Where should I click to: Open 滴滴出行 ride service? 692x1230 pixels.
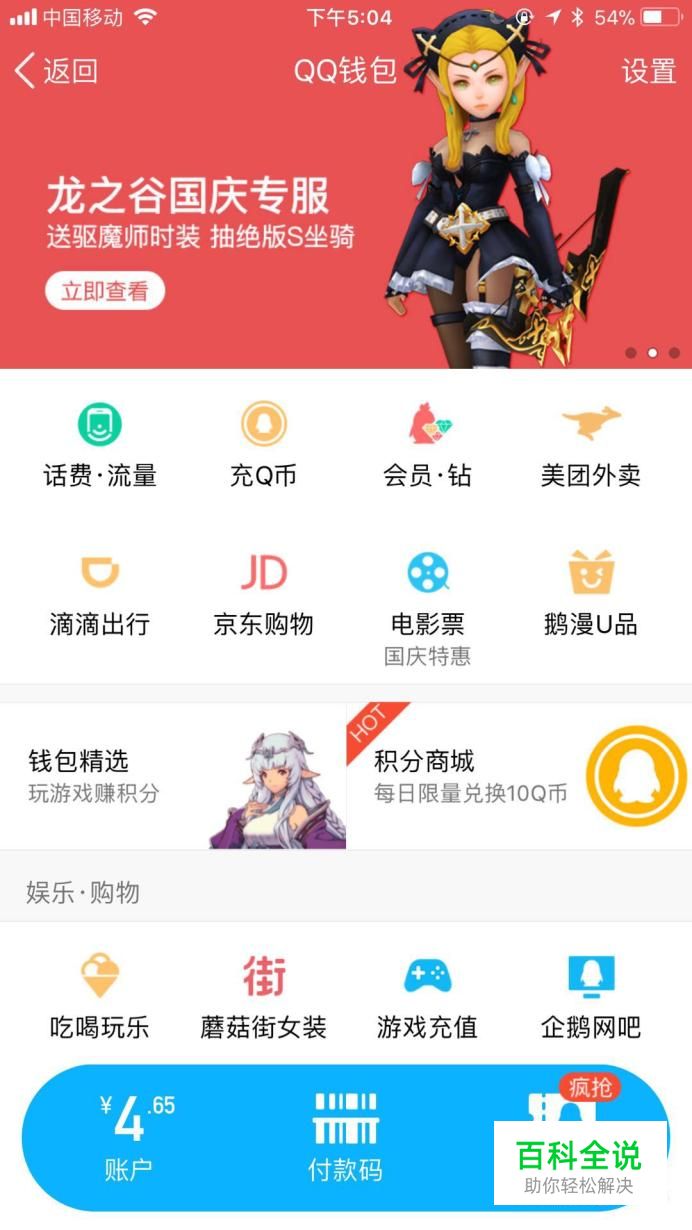100,596
